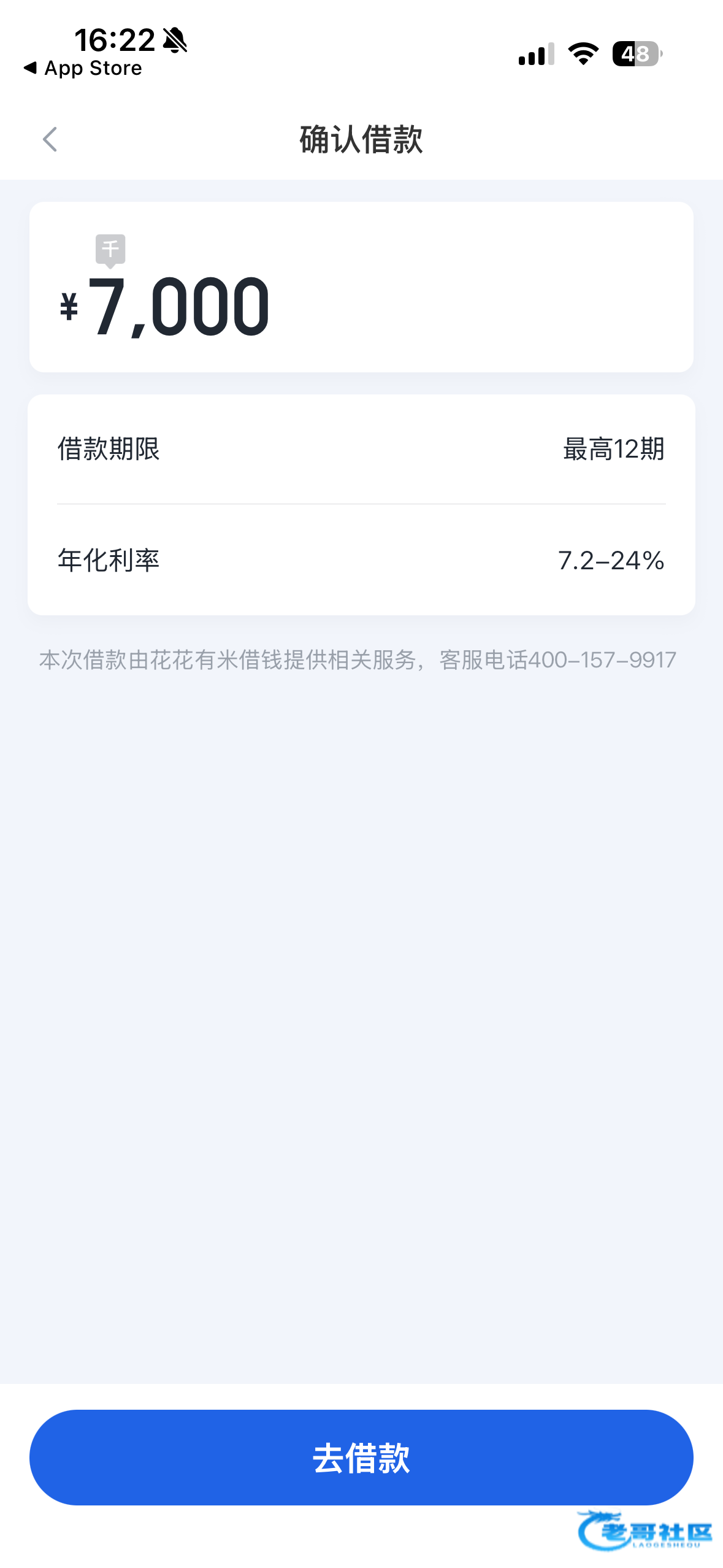Edit the ¥7,000 loan amount
Image resolution: width=723 pixels, height=1568 pixels.
click(179, 306)
